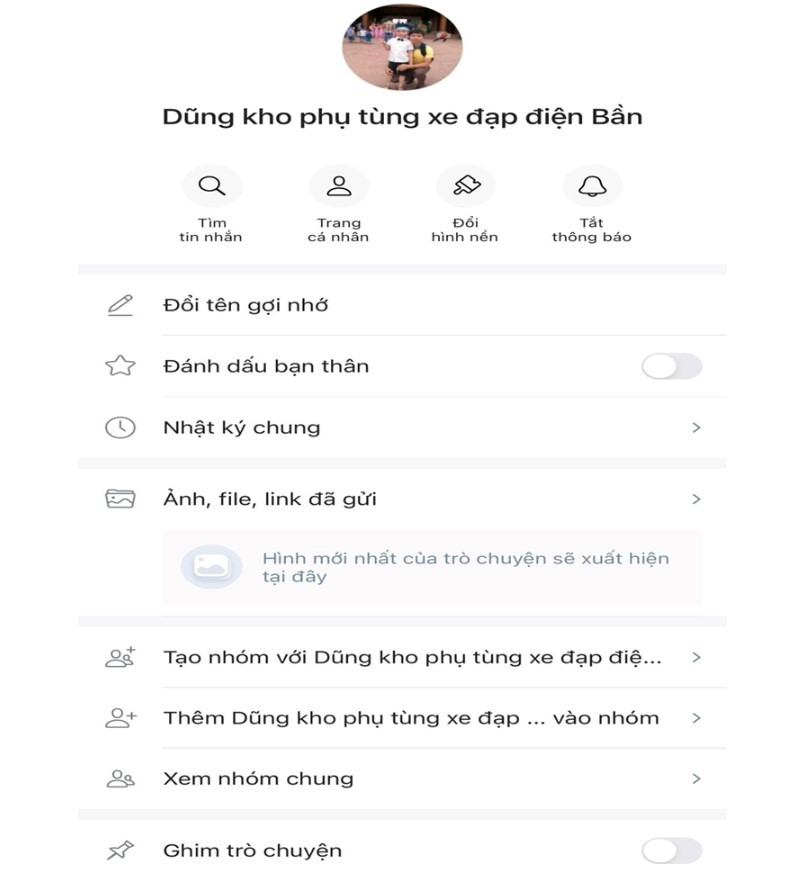Toggle Đánh dấu bạn thân switch

(x=671, y=366)
